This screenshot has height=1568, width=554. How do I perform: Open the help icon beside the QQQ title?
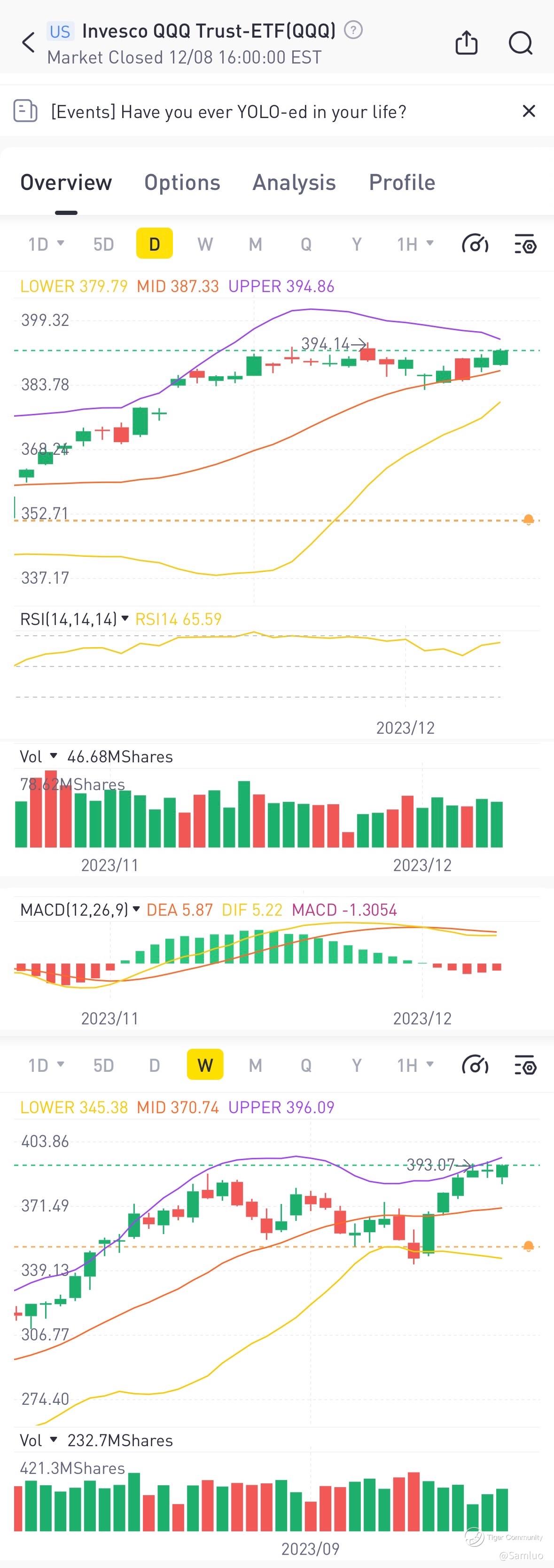coord(353,30)
